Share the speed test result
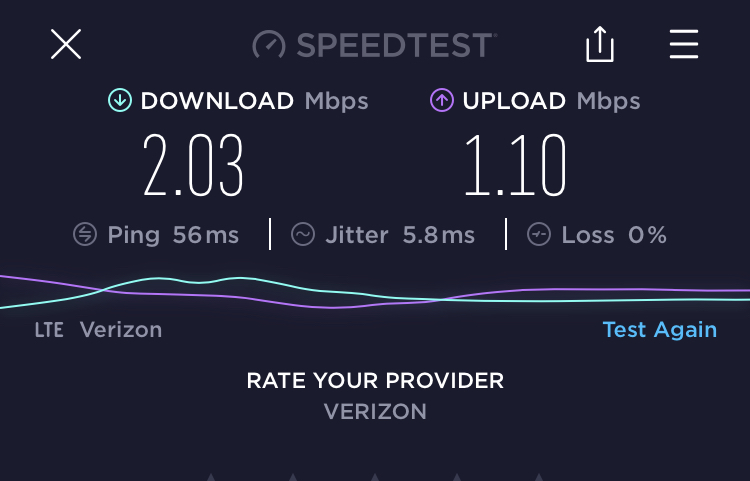 click(599, 44)
